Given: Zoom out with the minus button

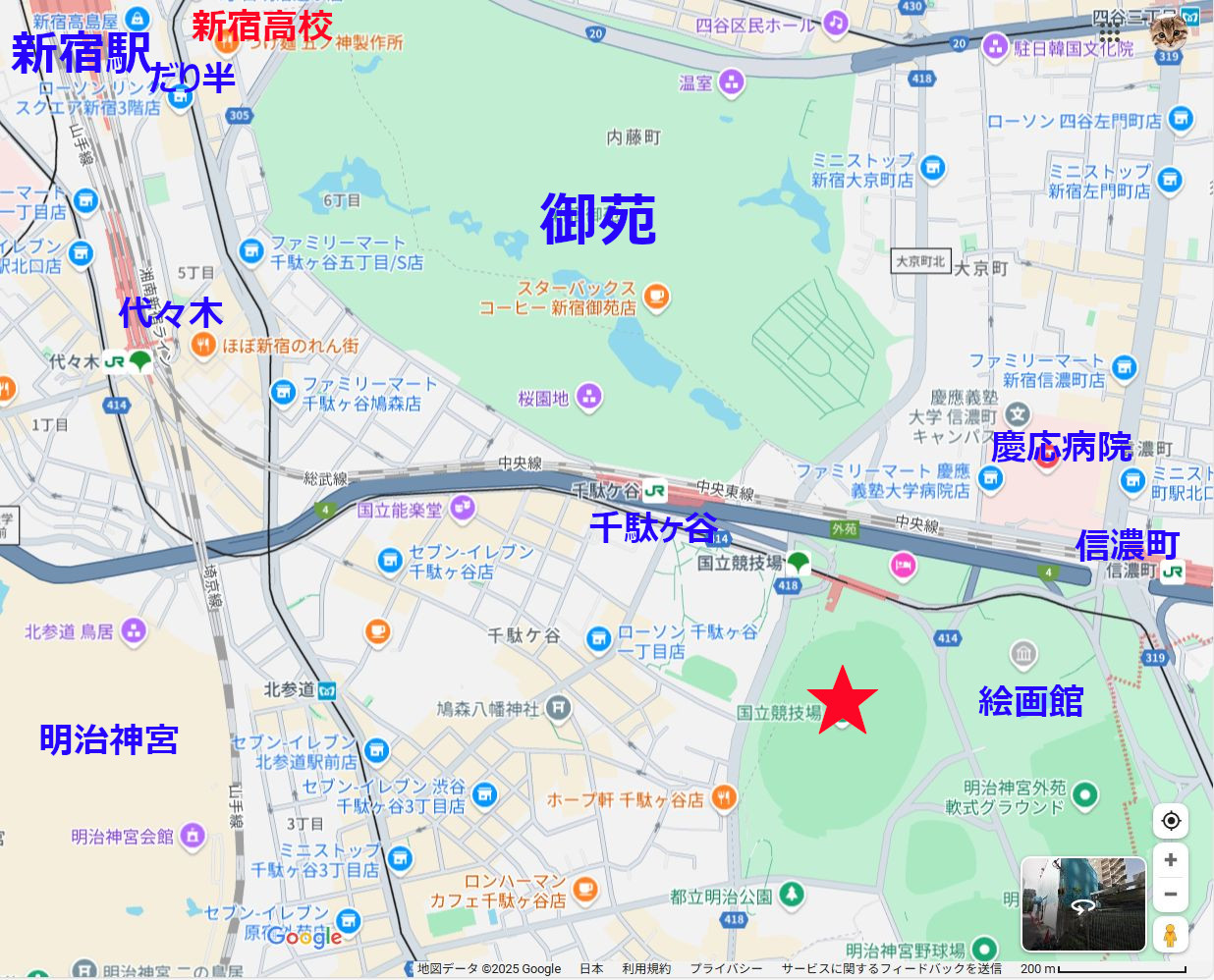Looking at the screenshot, I should (1170, 895).
